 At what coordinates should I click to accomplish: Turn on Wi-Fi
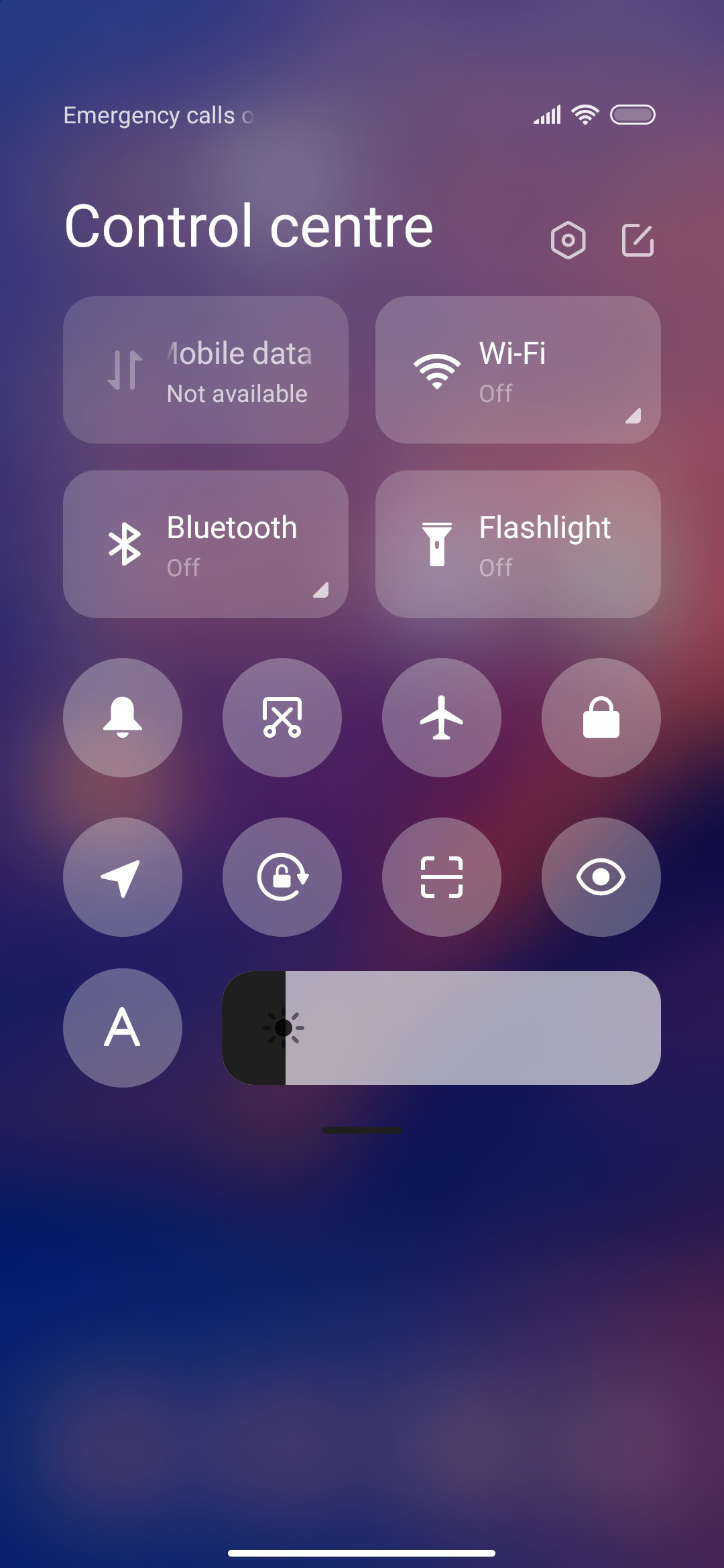click(518, 370)
